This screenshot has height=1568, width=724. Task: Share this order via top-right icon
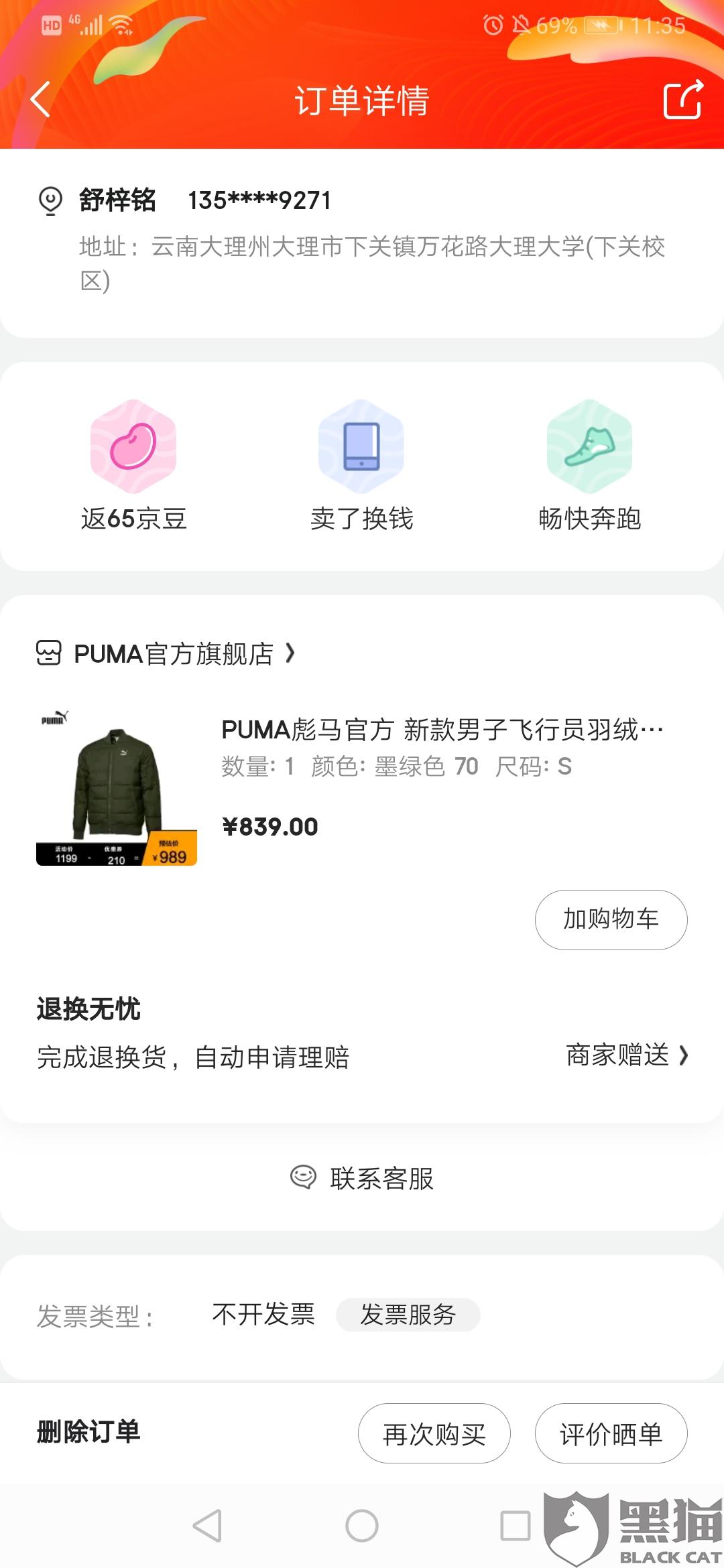(682, 100)
